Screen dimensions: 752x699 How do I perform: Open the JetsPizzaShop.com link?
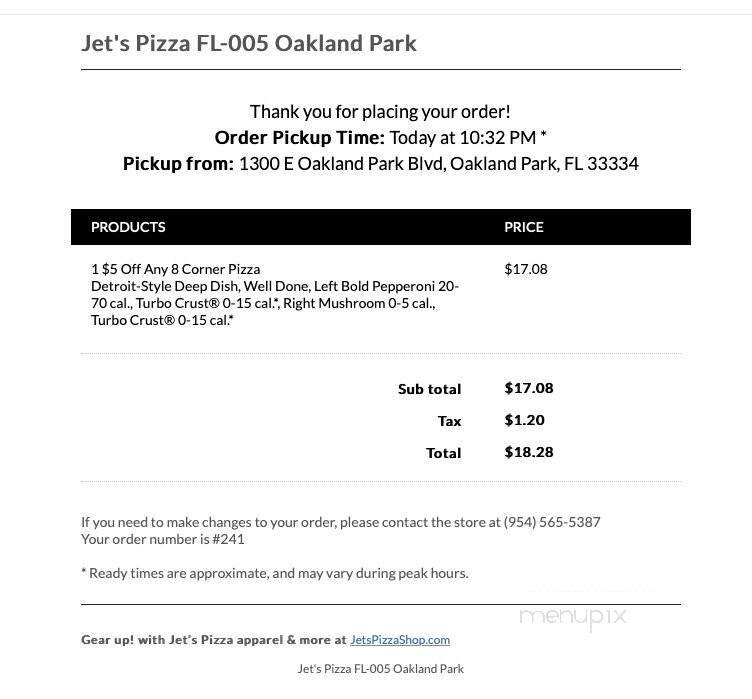coord(400,640)
